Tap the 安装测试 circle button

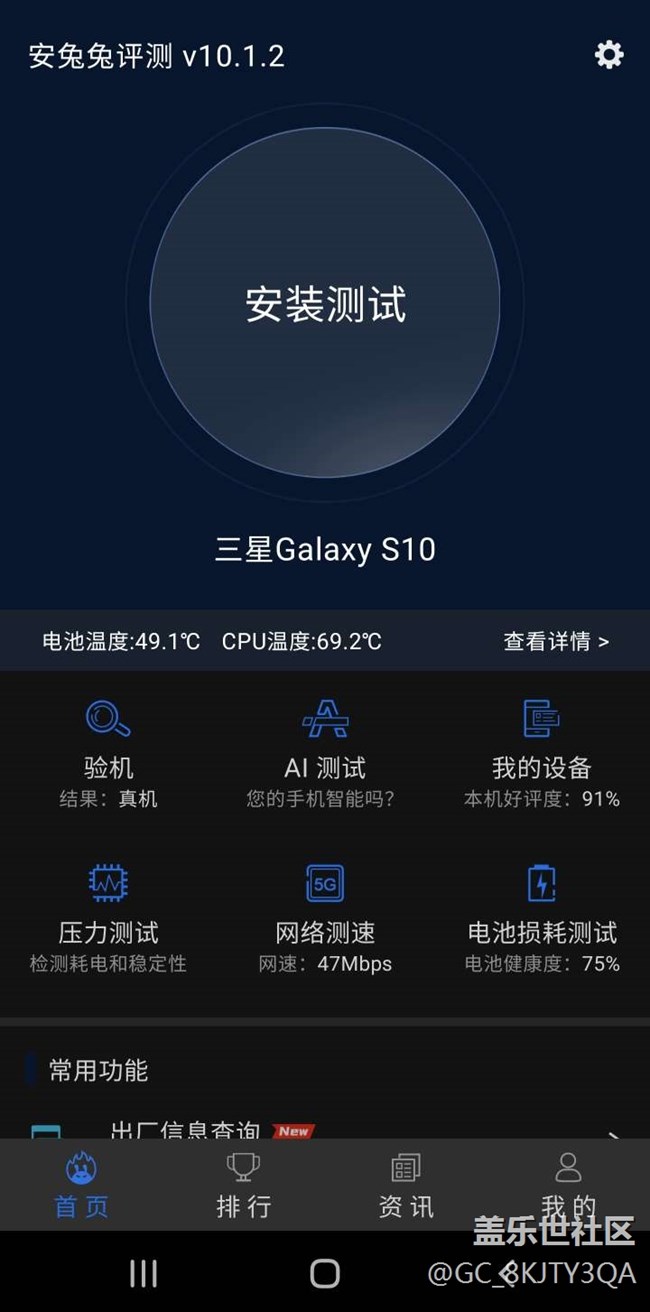[325, 303]
